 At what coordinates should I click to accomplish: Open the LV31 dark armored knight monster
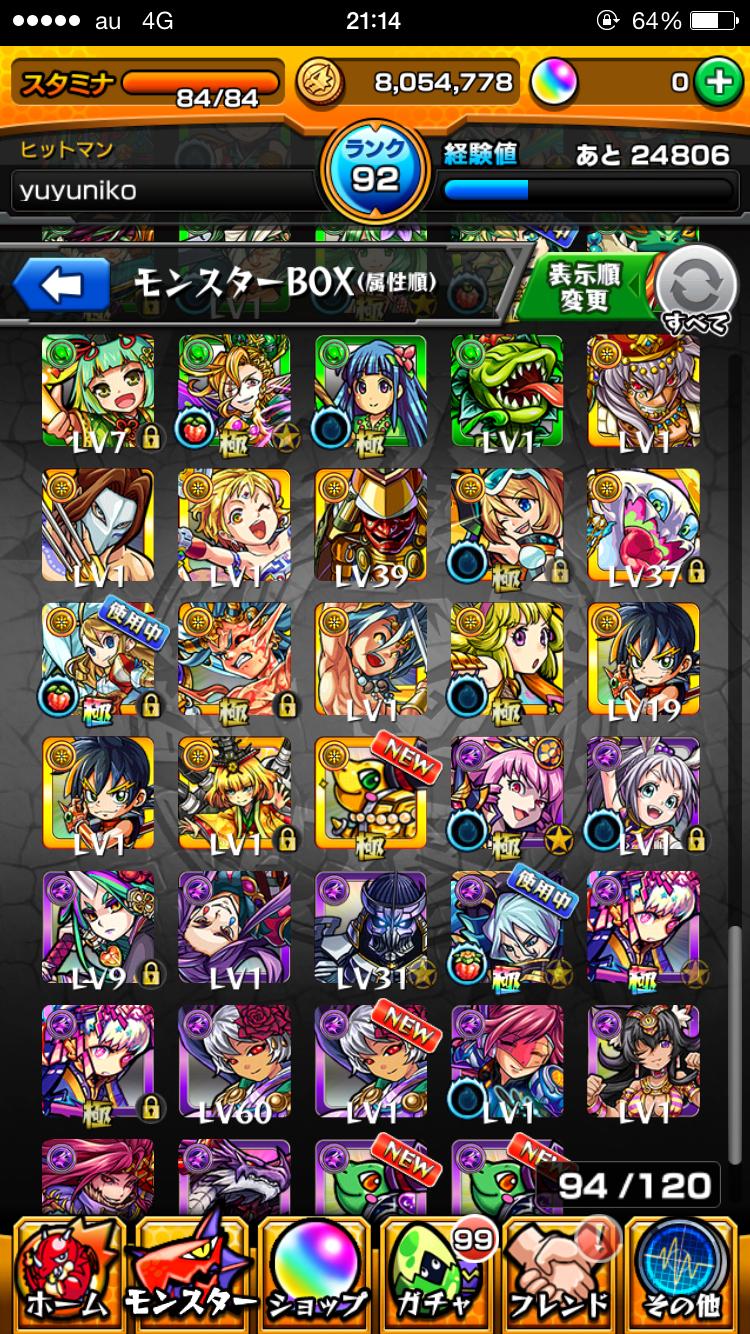[370, 927]
